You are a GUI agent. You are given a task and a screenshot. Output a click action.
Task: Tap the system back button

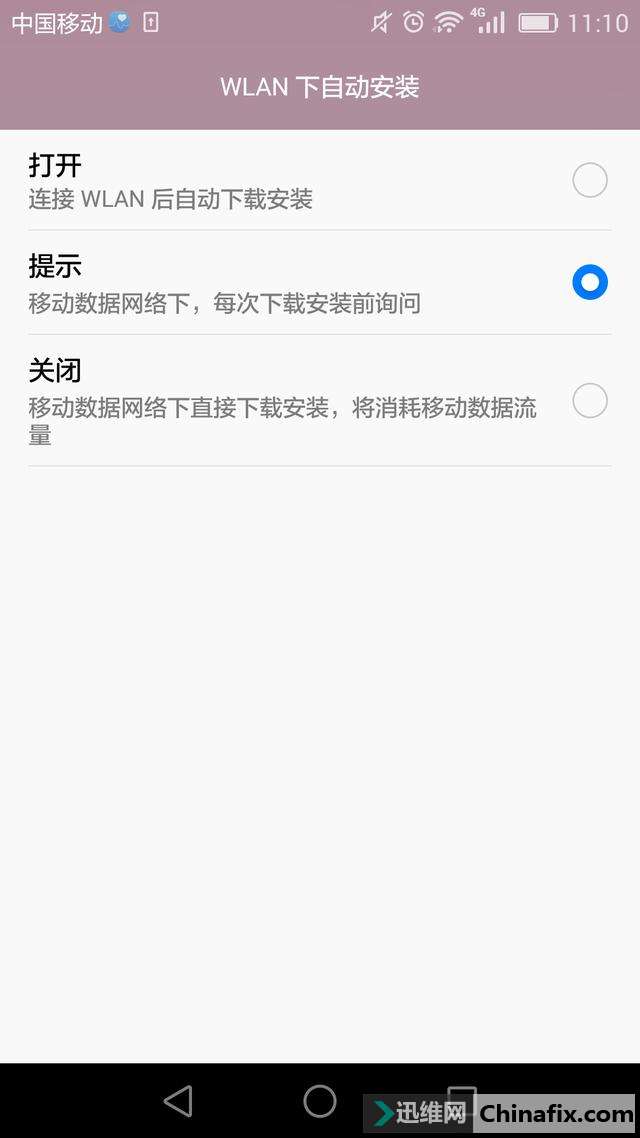pyautogui.click(x=178, y=1101)
